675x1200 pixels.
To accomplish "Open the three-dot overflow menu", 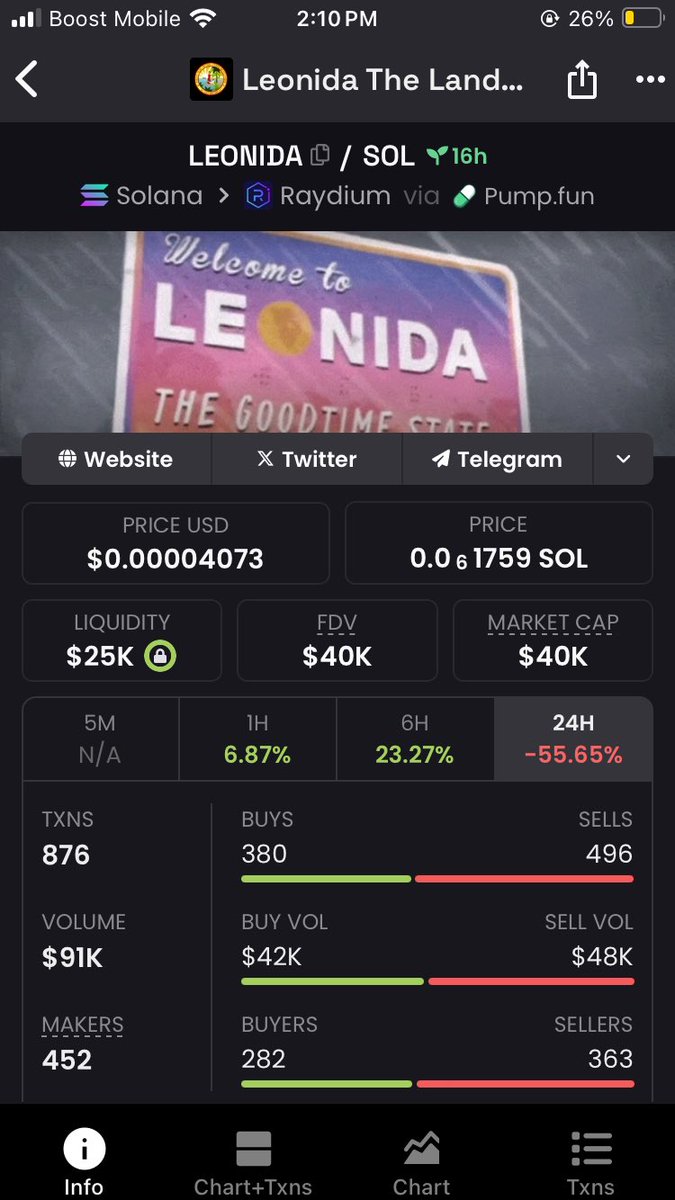I will pos(649,80).
